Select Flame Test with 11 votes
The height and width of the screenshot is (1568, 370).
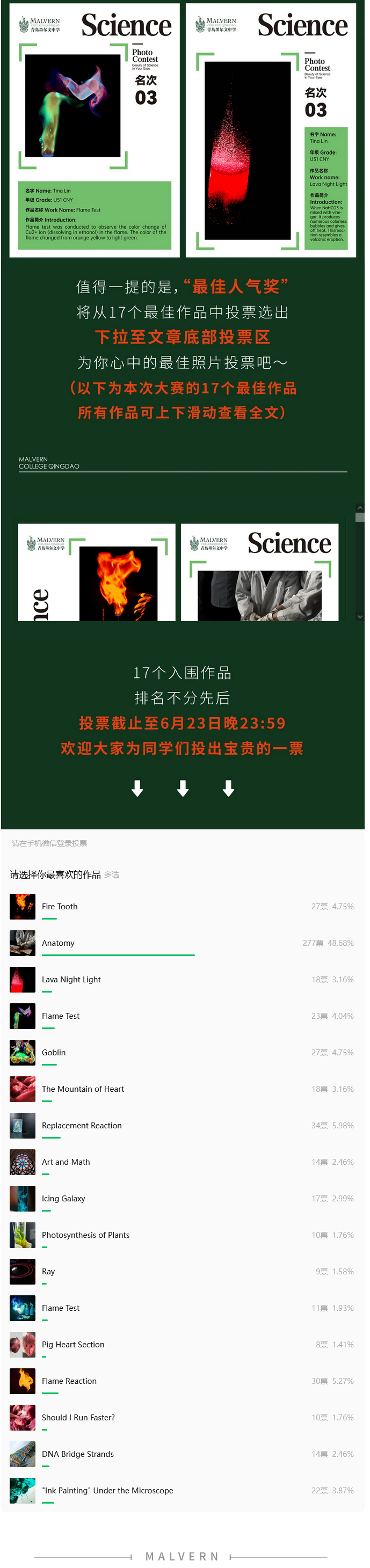(x=61, y=1308)
